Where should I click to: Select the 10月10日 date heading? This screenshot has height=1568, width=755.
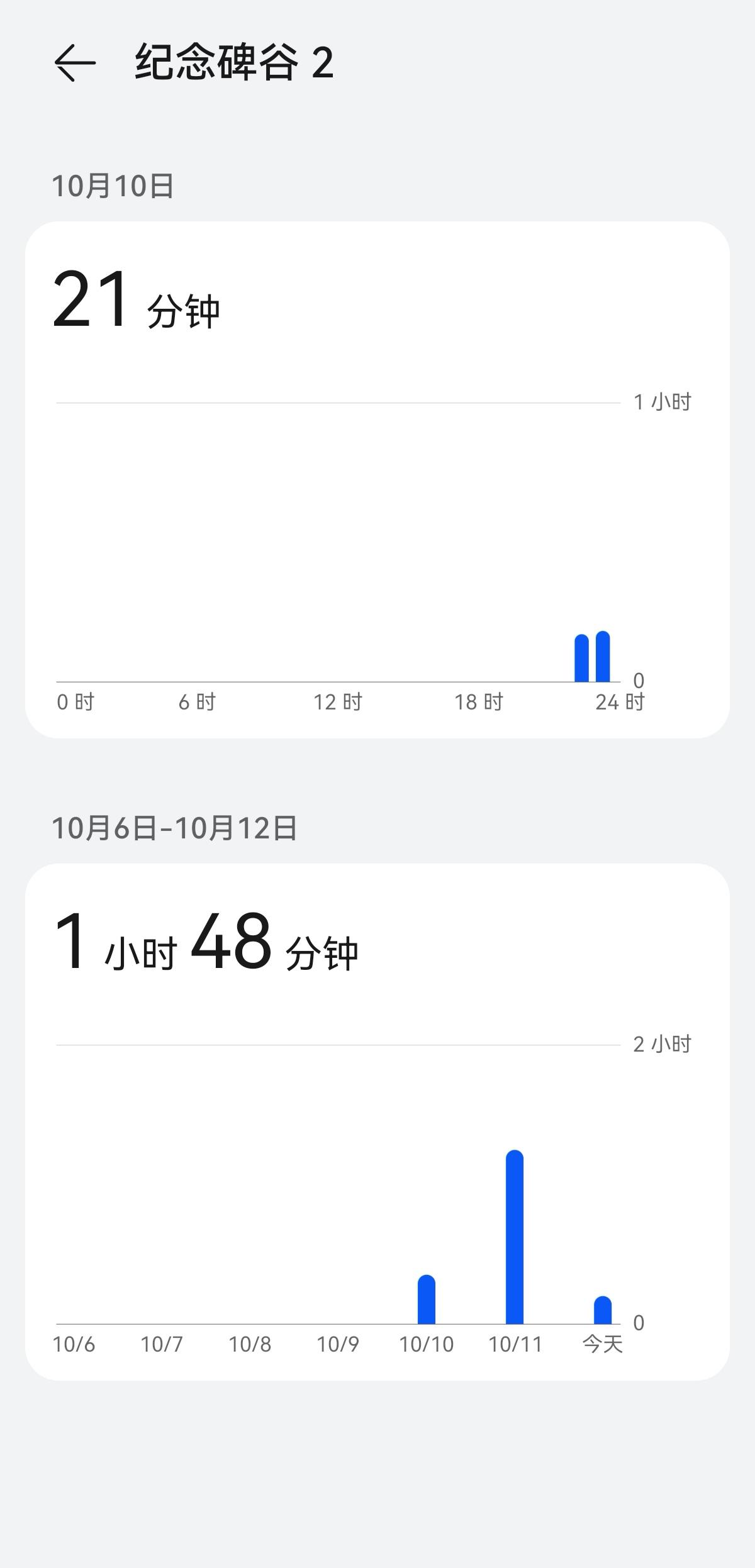pyautogui.click(x=111, y=185)
